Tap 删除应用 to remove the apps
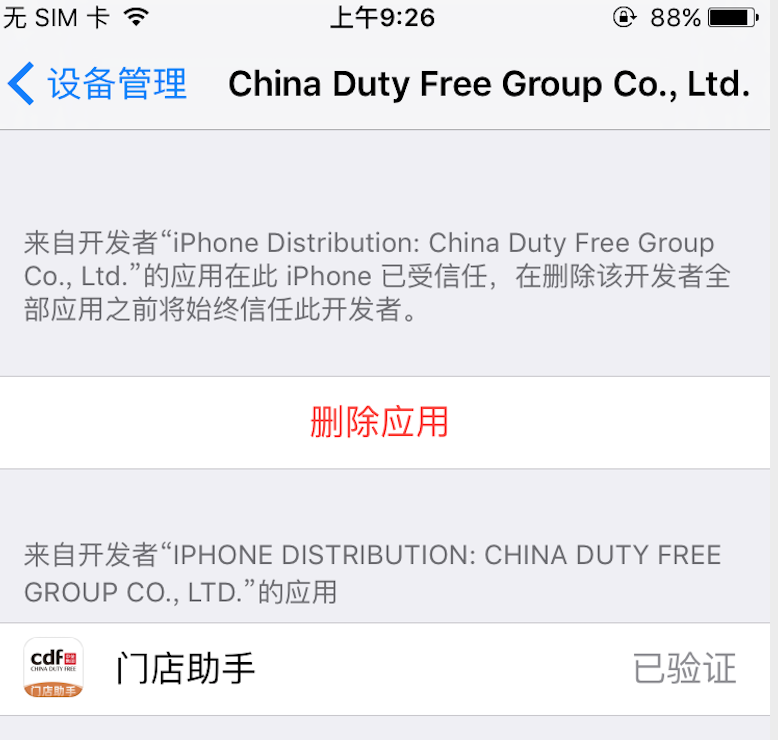 click(379, 422)
